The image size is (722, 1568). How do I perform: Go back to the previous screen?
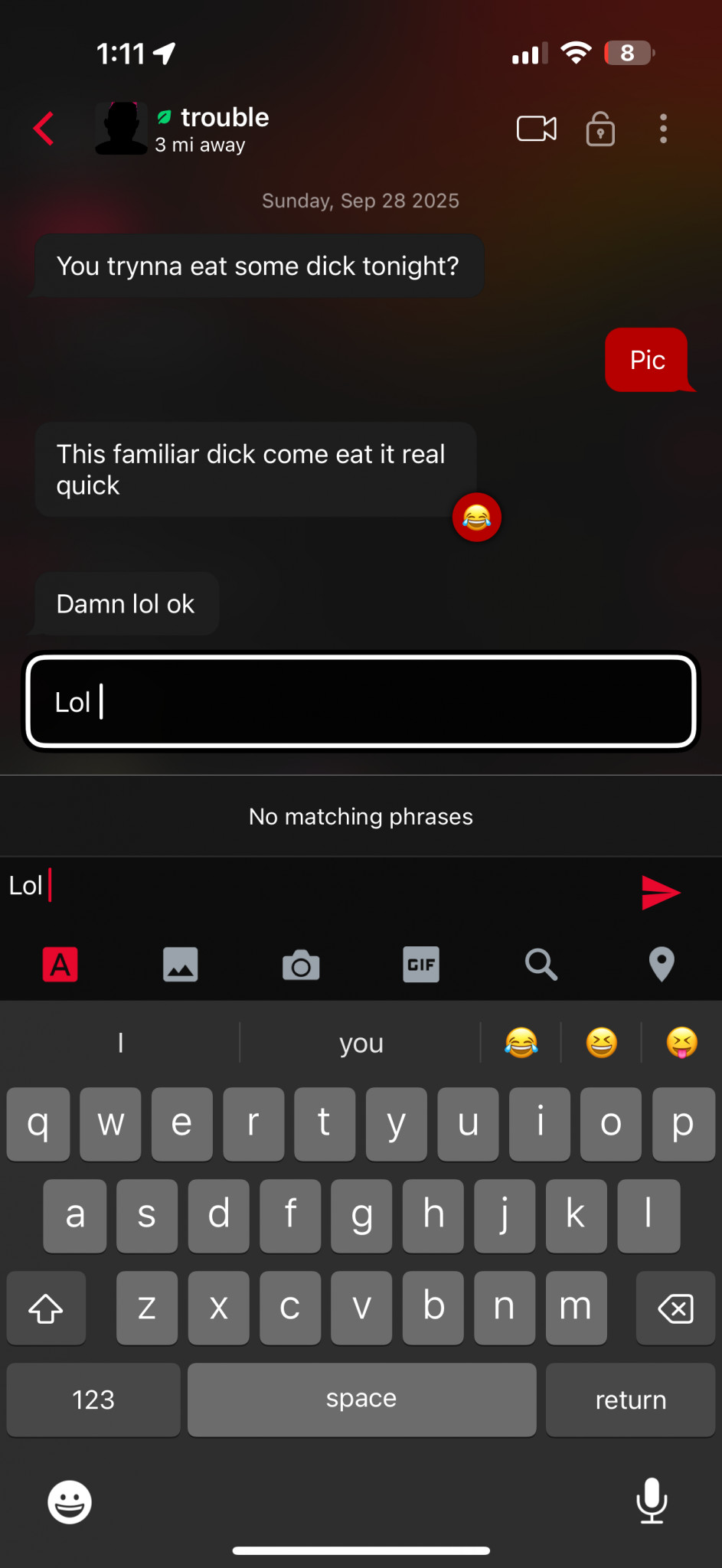pyautogui.click(x=44, y=129)
